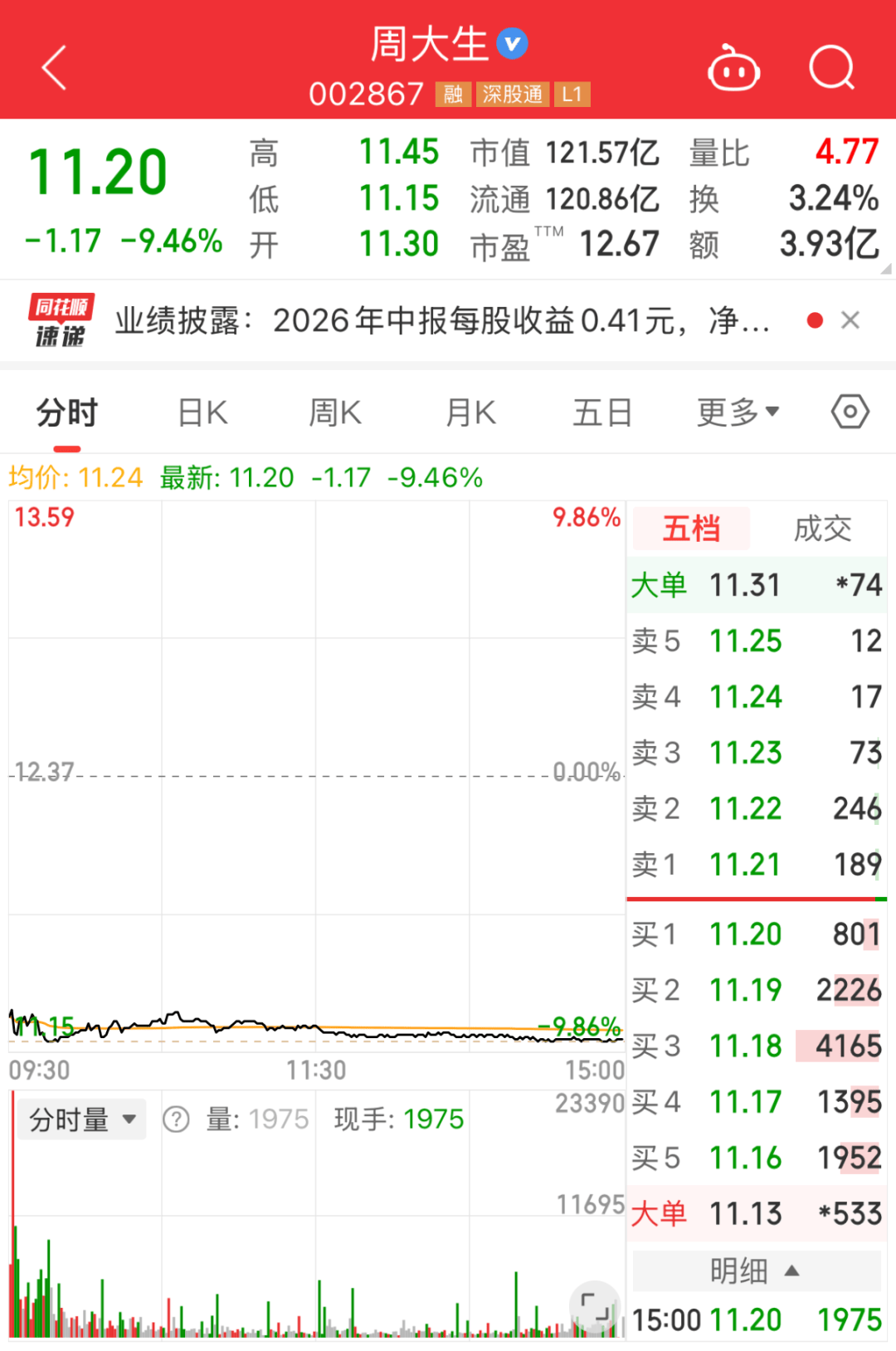896x1351 pixels.
Task: Open chart settings hexagon icon
Action: pos(850,412)
